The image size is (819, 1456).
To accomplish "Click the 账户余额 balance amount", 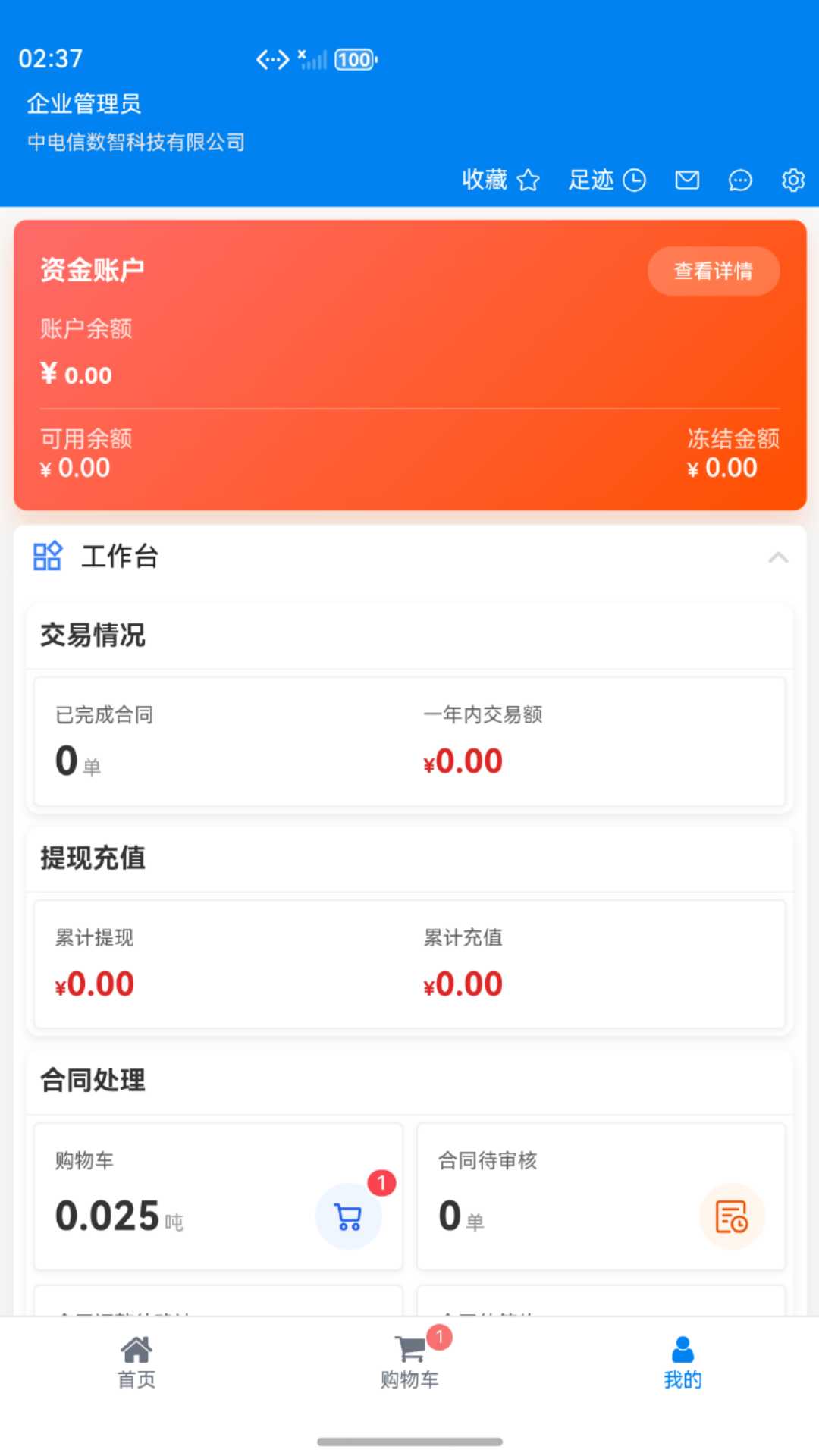I will [x=77, y=373].
